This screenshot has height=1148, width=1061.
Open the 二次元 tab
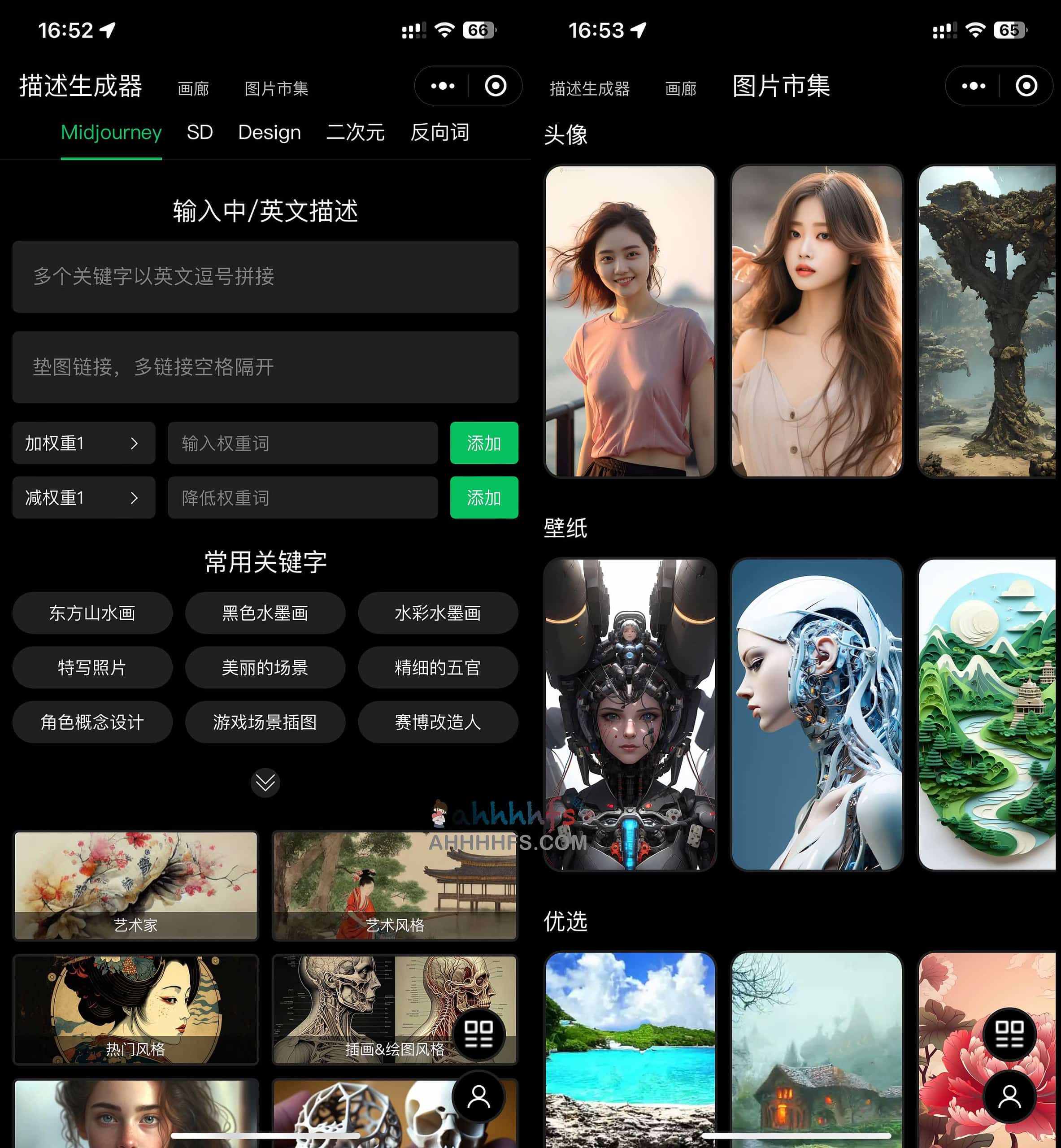pyautogui.click(x=355, y=133)
